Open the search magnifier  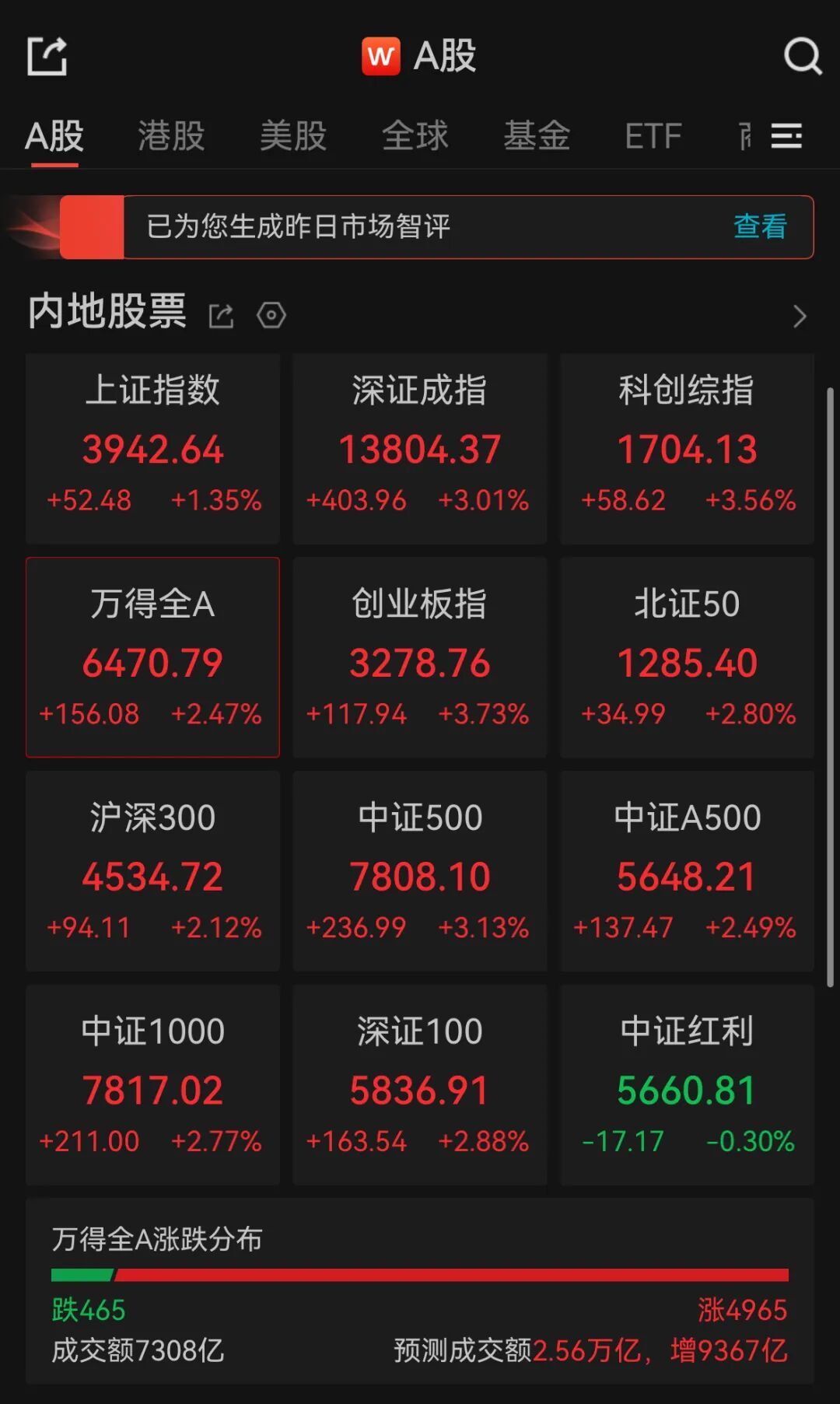point(802,57)
